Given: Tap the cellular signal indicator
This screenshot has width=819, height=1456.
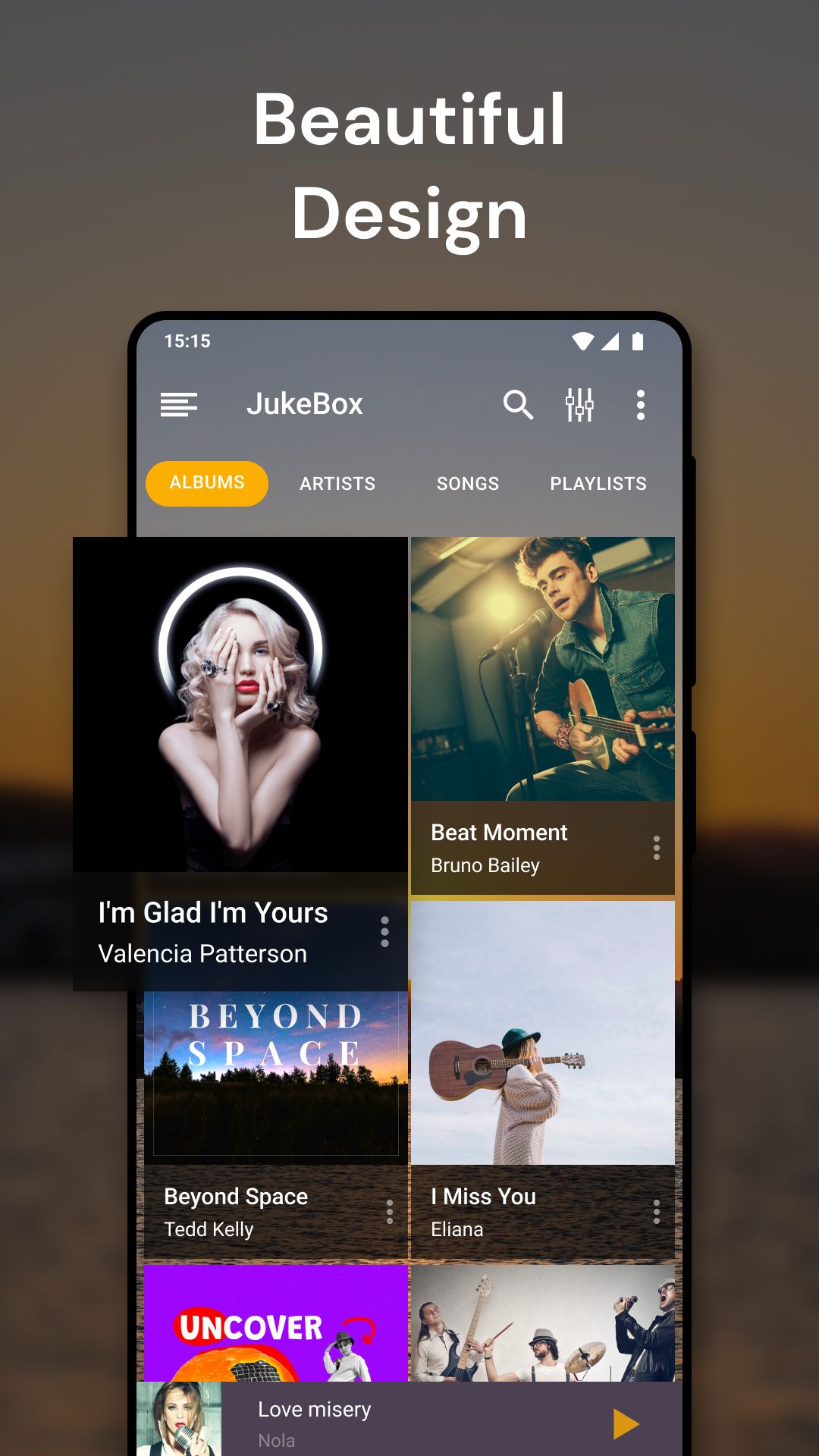Looking at the screenshot, I should 610,341.
